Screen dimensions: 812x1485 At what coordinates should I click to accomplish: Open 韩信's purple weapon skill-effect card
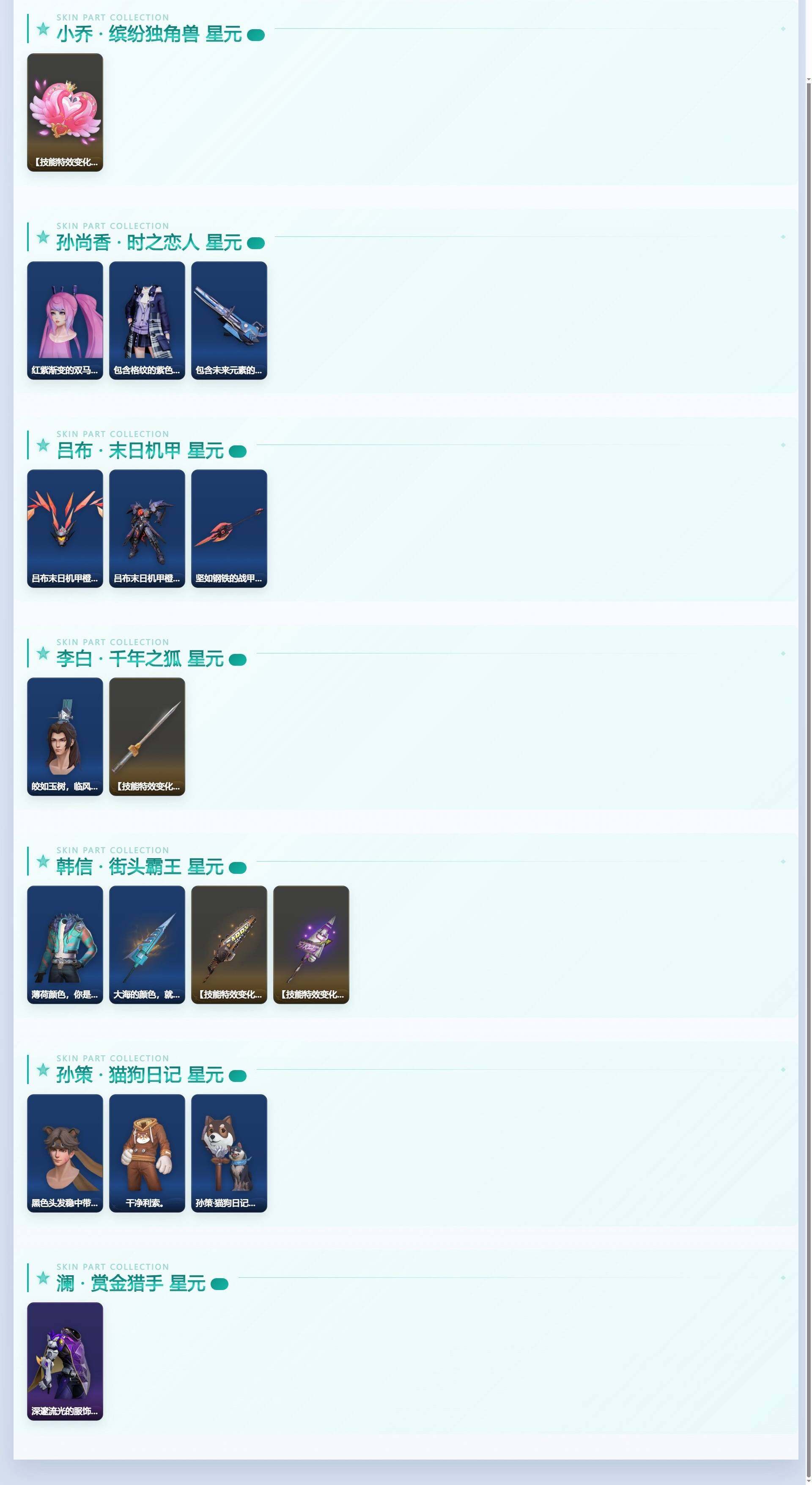(x=310, y=945)
